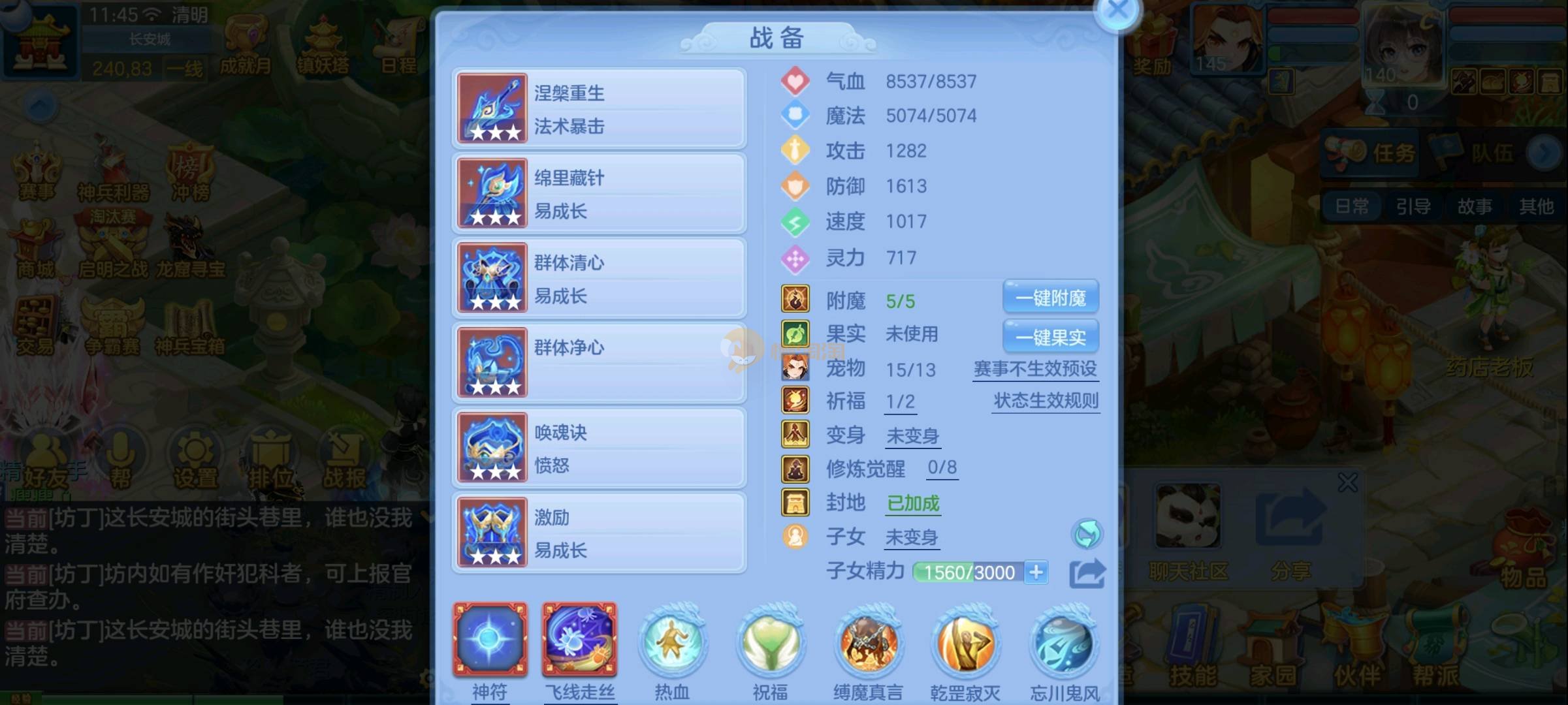Select the 缚魔真言 skill icon
Image resolution: width=1568 pixels, height=705 pixels.
(868, 643)
